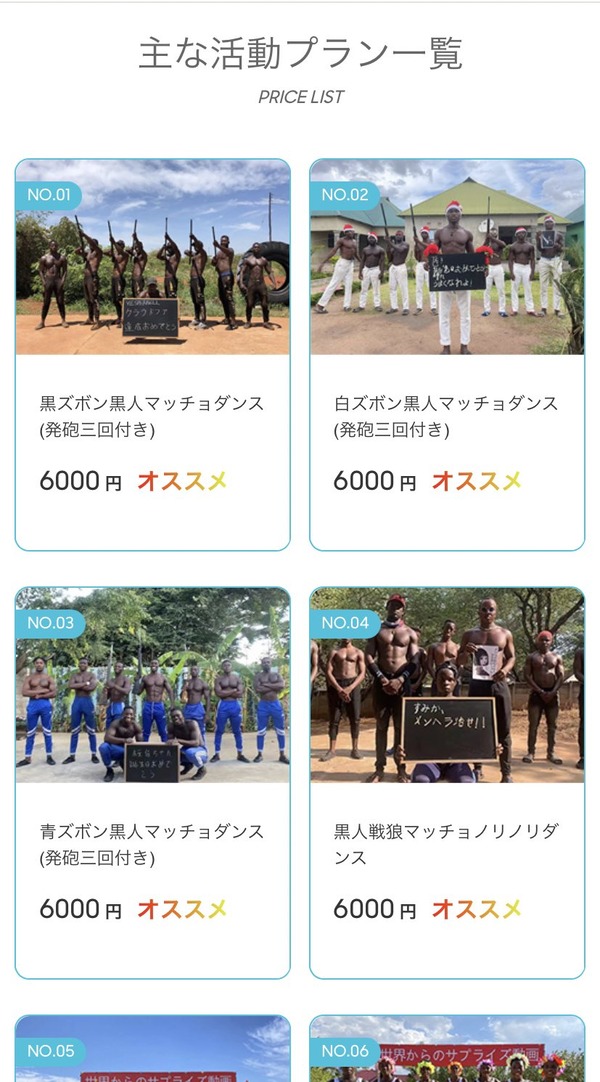Open the NO.06 plan card
Image resolution: width=600 pixels, height=1082 pixels.
[x=447, y=1048]
